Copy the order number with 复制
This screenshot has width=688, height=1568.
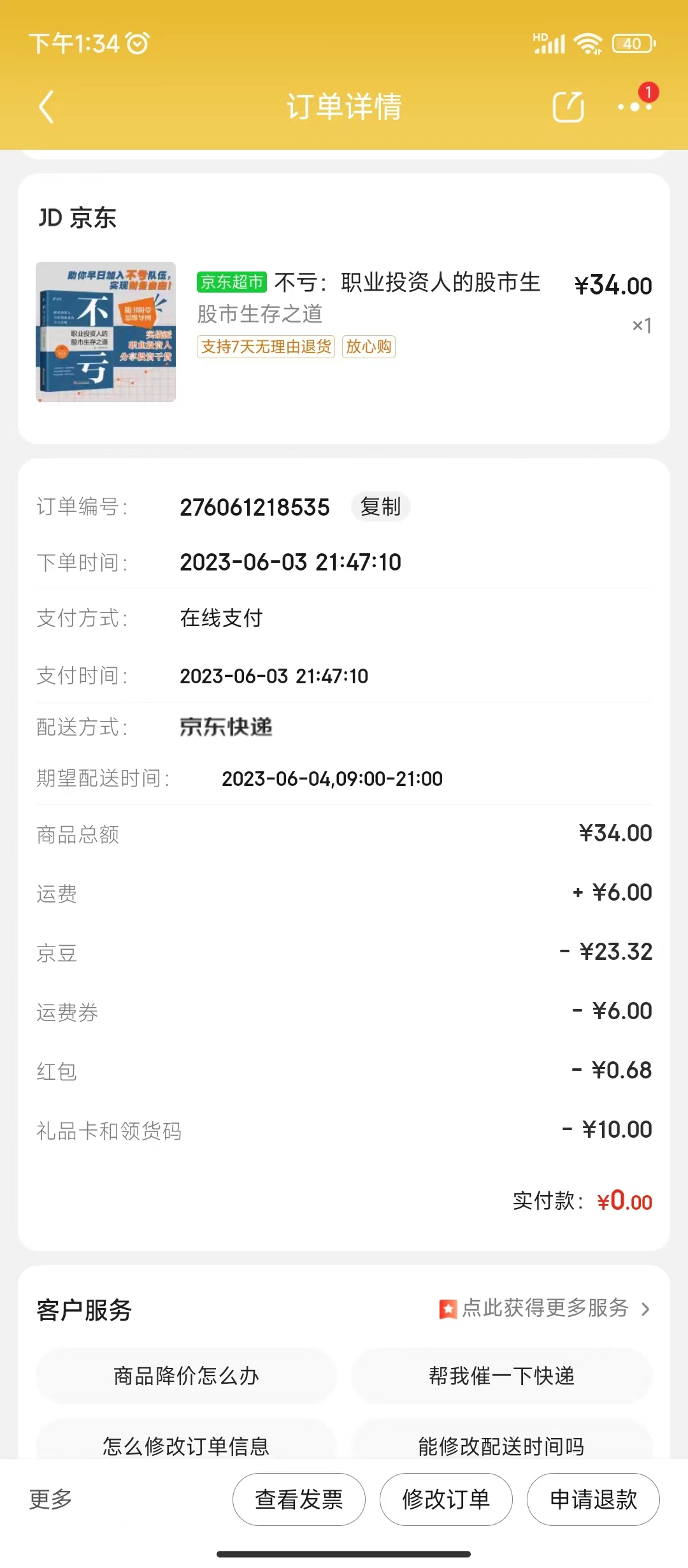[380, 507]
